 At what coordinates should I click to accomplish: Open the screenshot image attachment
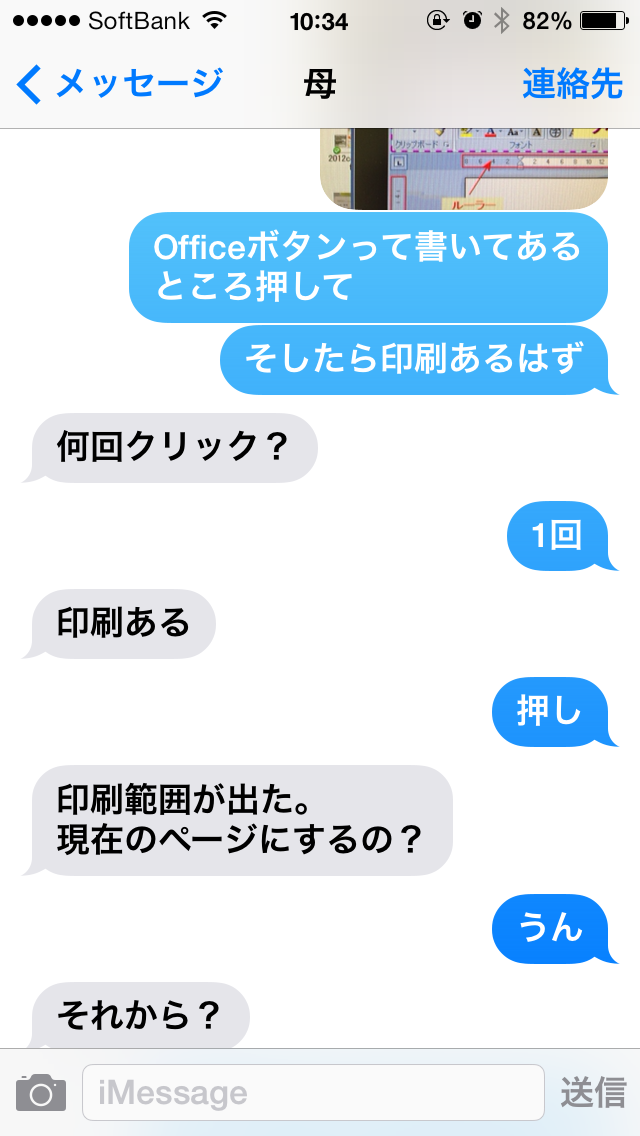tap(464, 168)
